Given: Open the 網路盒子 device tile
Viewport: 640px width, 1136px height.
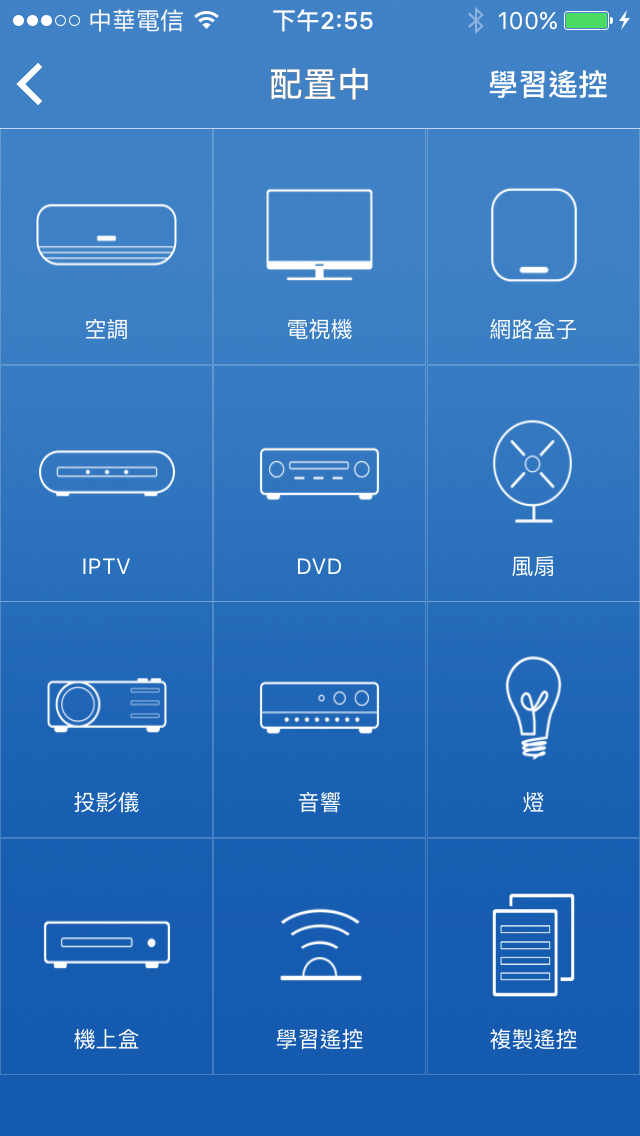Looking at the screenshot, I should [x=533, y=246].
